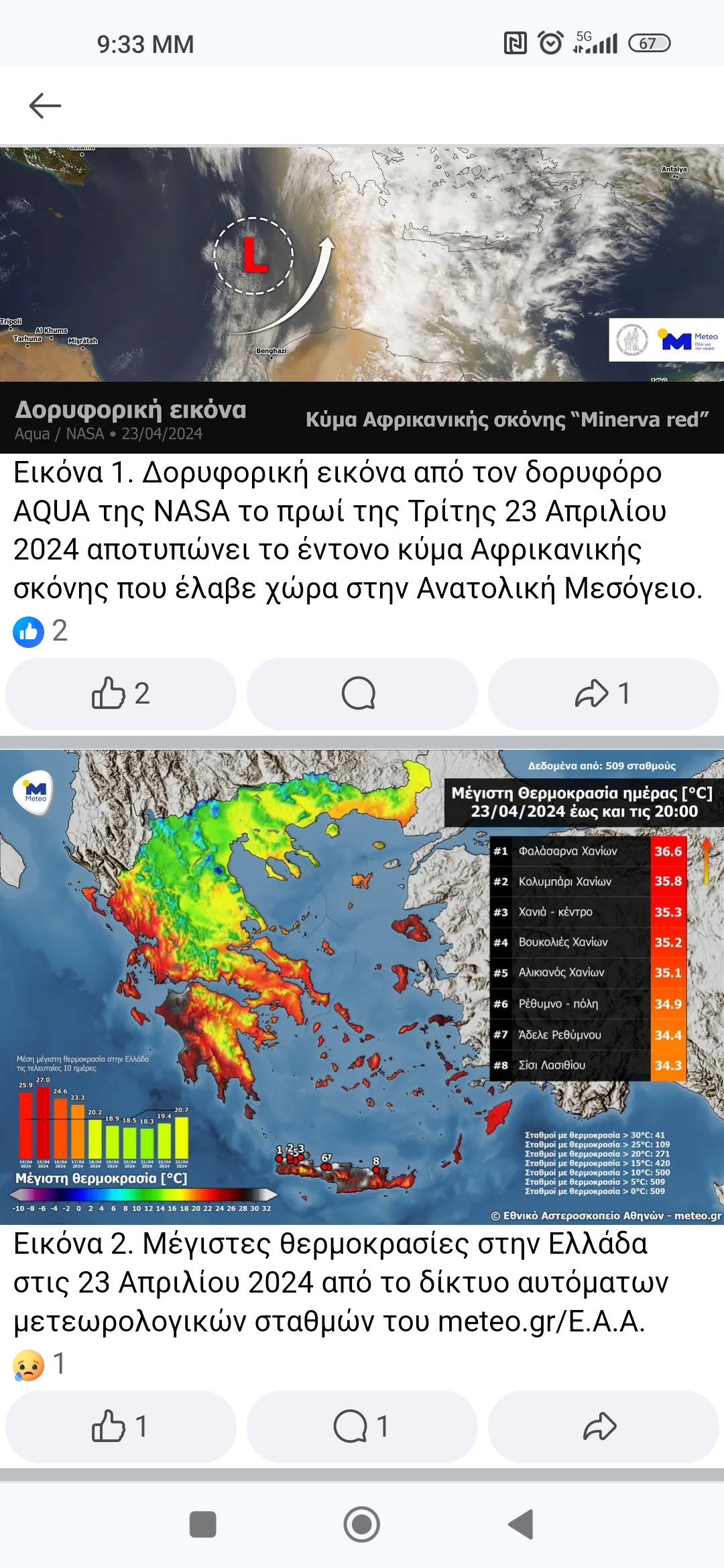The image size is (724, 1568).
Task: Open the Greece temperature map image
Action: pos(362,986)
